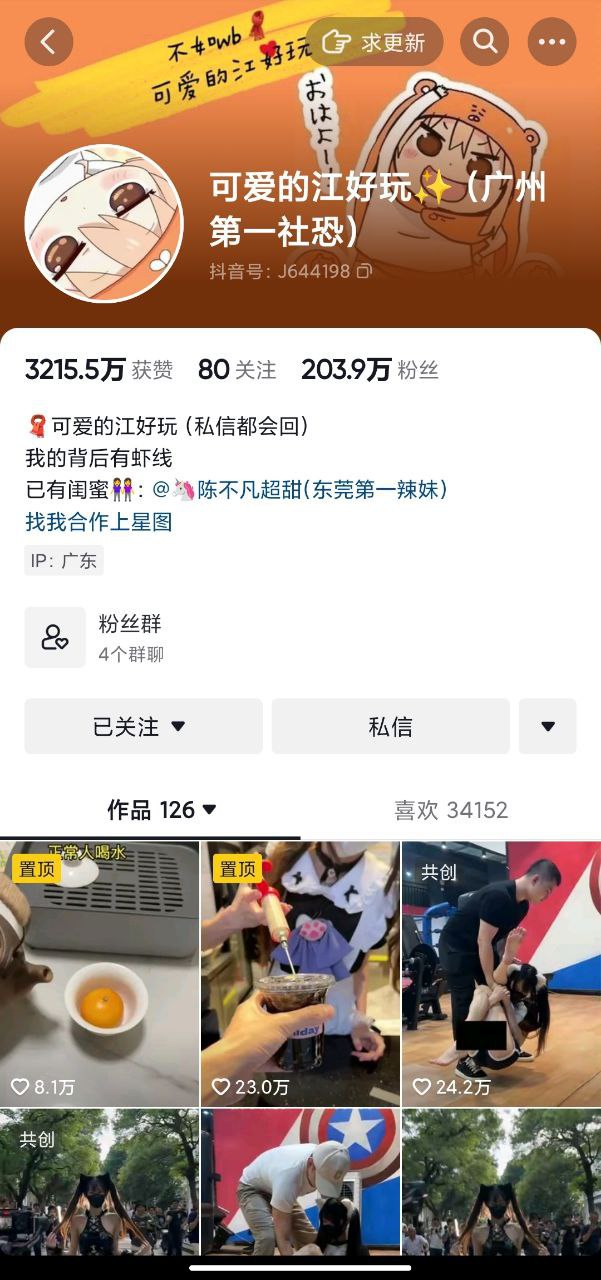Expand the 已关注 follow options
Viewport: 601px width, 1280px height.
(143, 727)
